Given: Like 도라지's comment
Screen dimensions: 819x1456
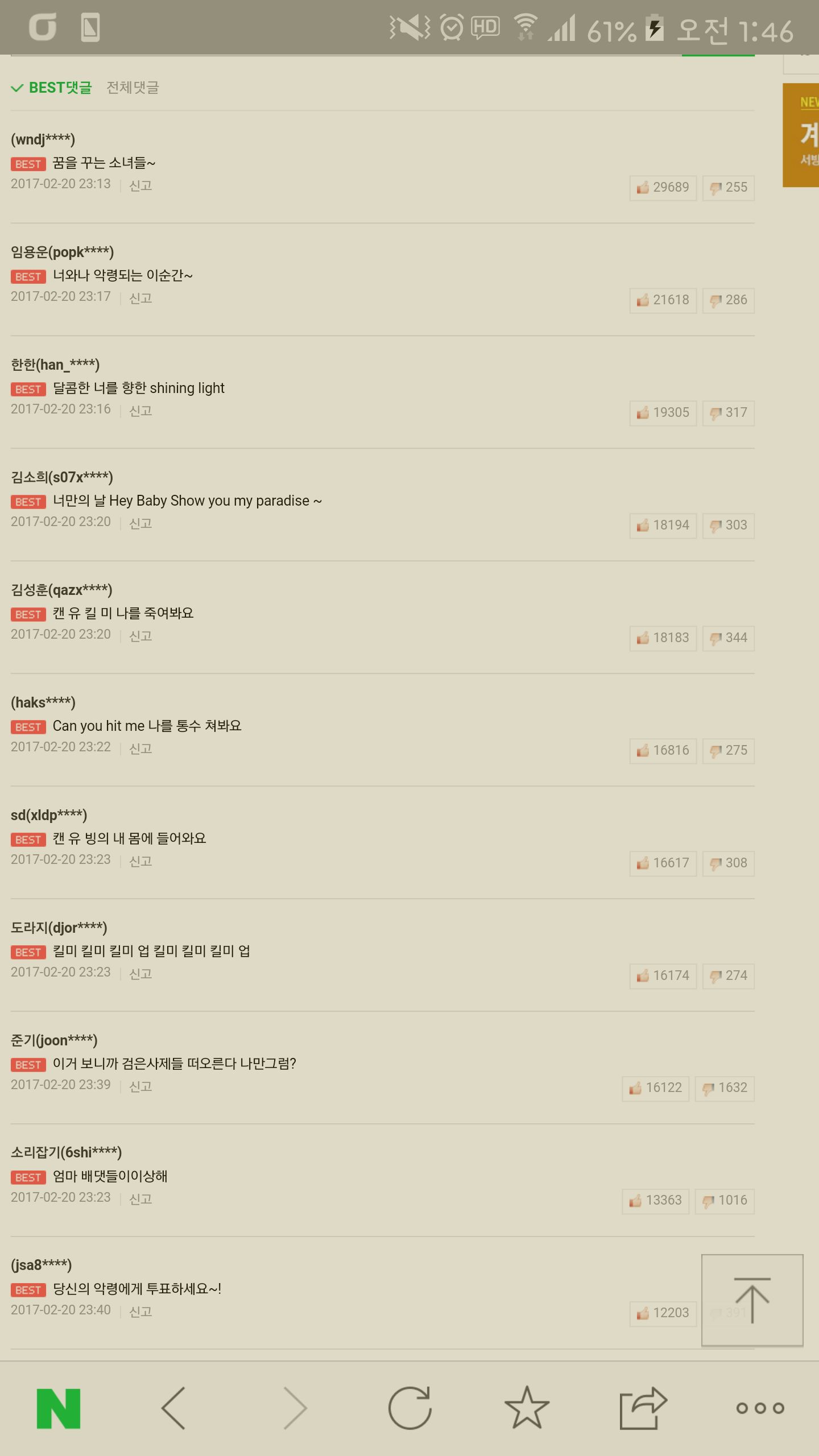Looking at the screenshot, I should pyautogui.click(x=663, y=976).
